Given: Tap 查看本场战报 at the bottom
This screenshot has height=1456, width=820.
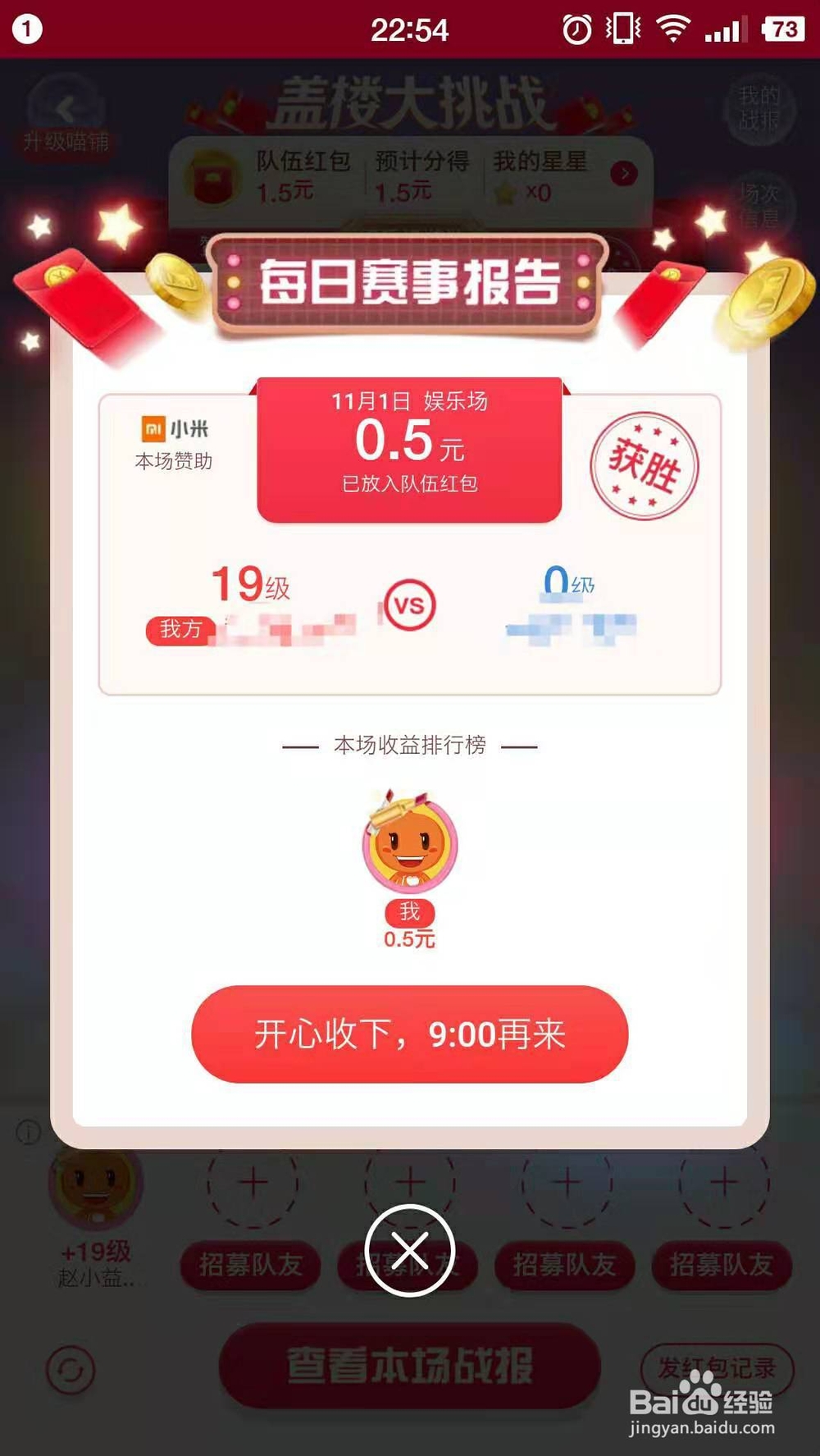Looking at the screenshot, I should (410, 1364).
